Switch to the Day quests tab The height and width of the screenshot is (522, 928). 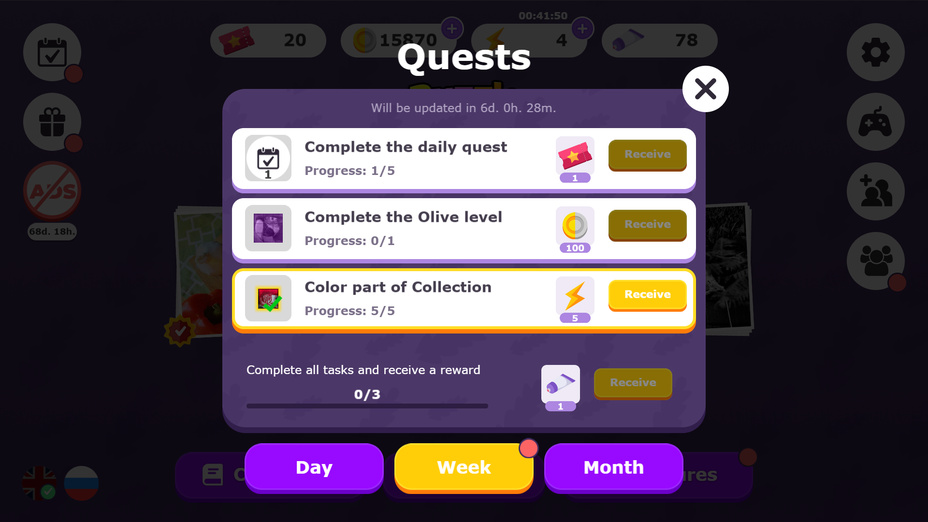[314, 467]
